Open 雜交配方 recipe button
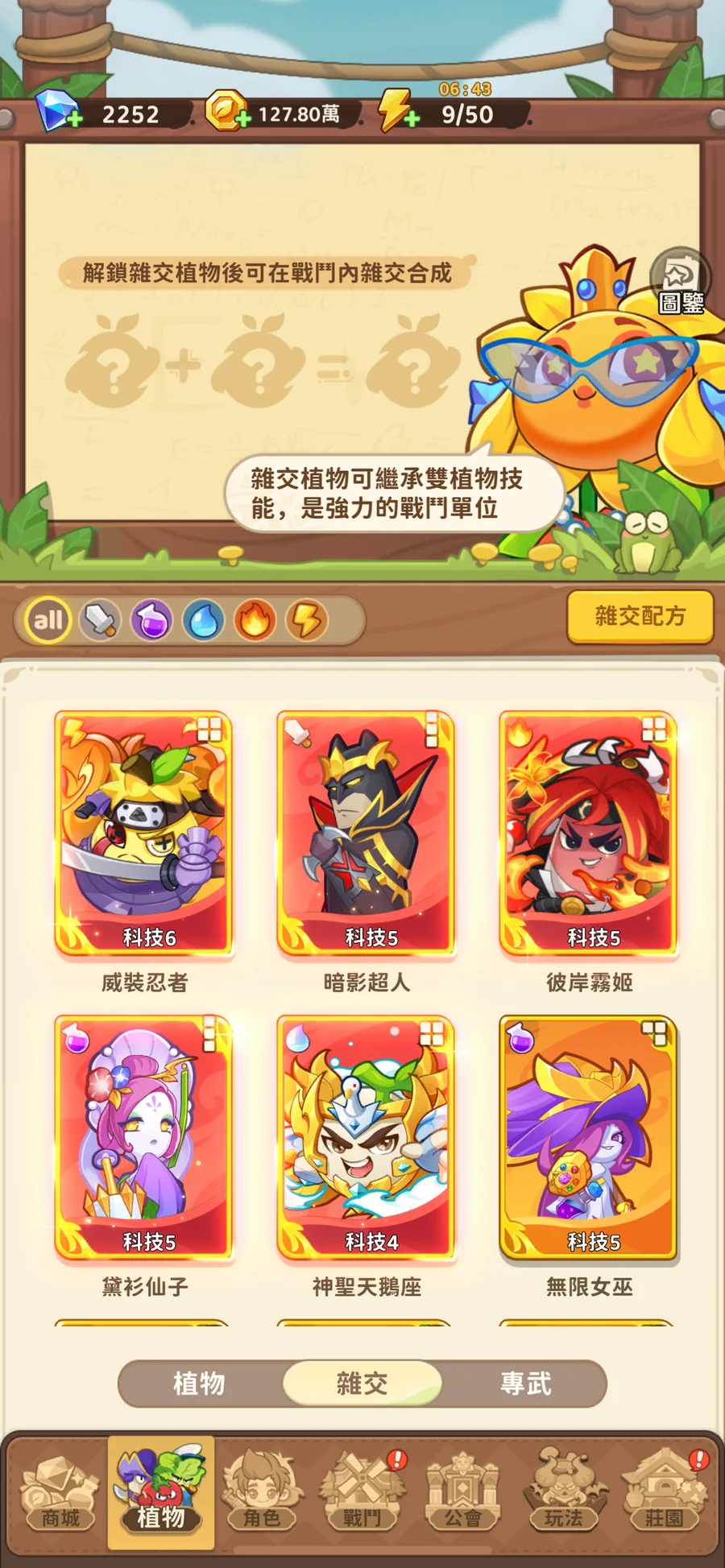The height and width of the screenshot is (1568, 725). [x=640, y=617]
